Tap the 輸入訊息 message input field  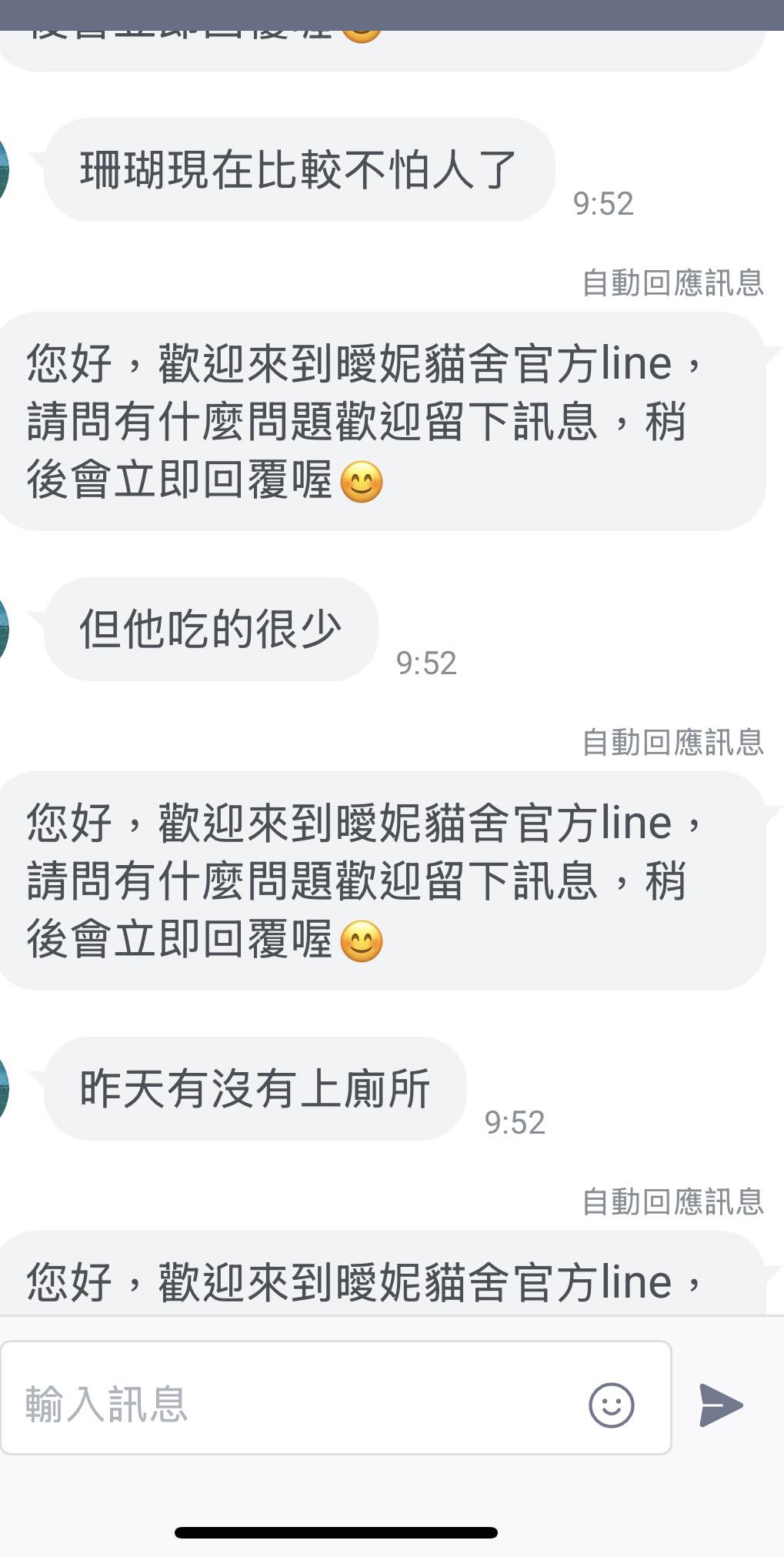(292, 1404)
